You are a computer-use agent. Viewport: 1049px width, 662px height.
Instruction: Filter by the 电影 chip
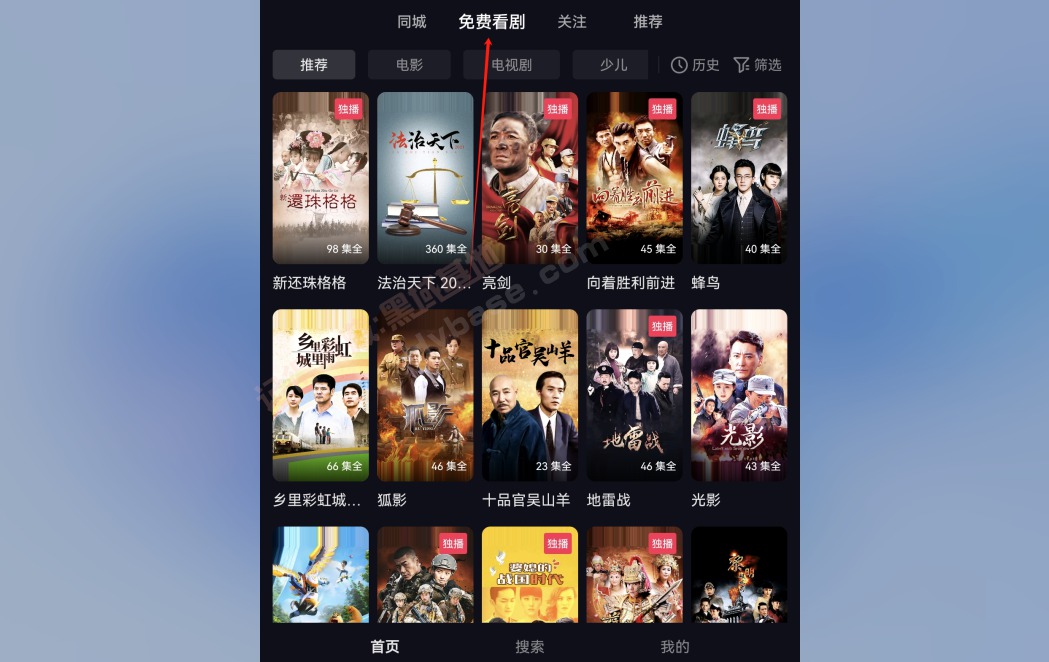pyautogui.click(x=409, y=65)
